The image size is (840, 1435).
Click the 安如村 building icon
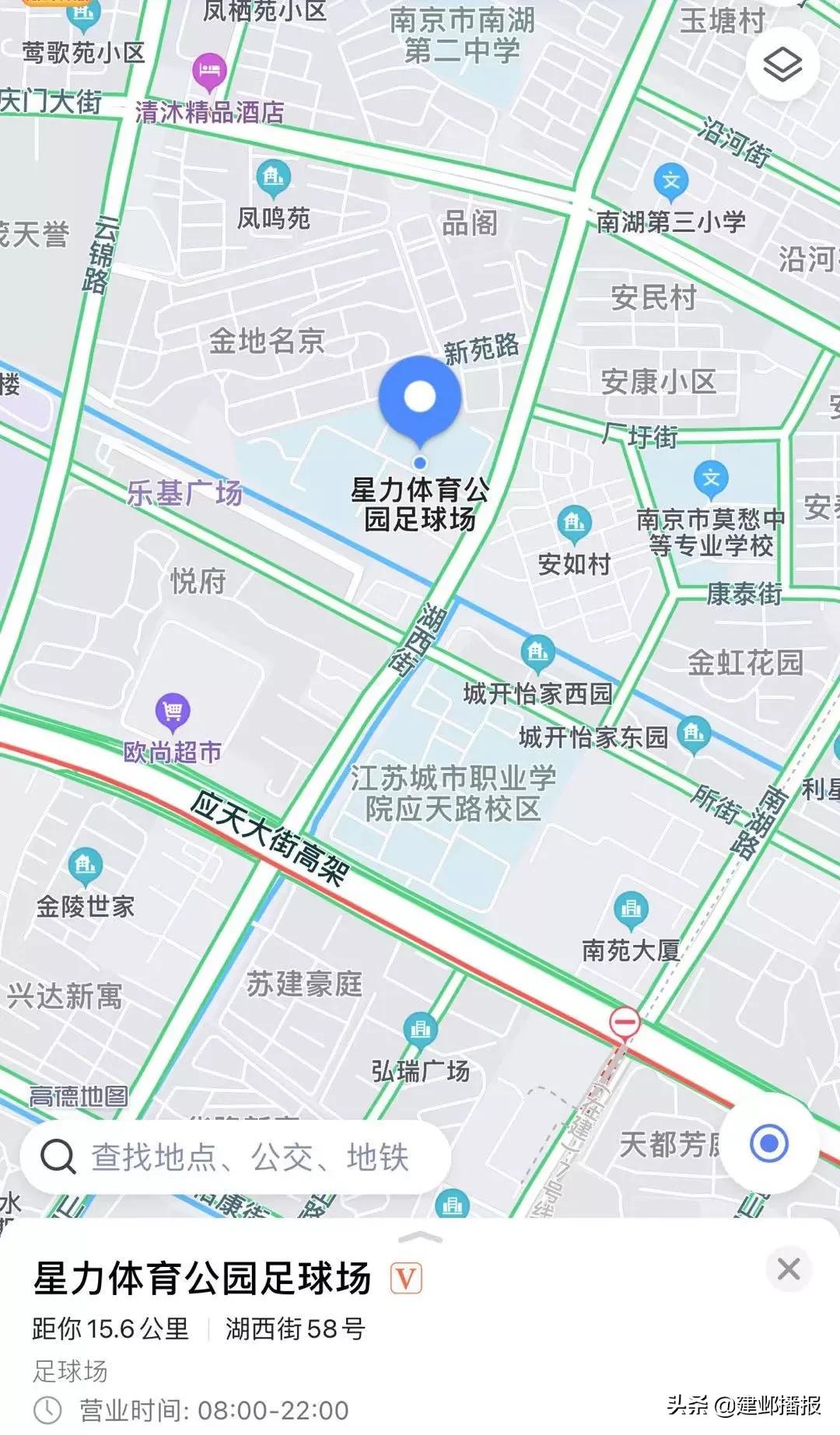pos(576,520)
